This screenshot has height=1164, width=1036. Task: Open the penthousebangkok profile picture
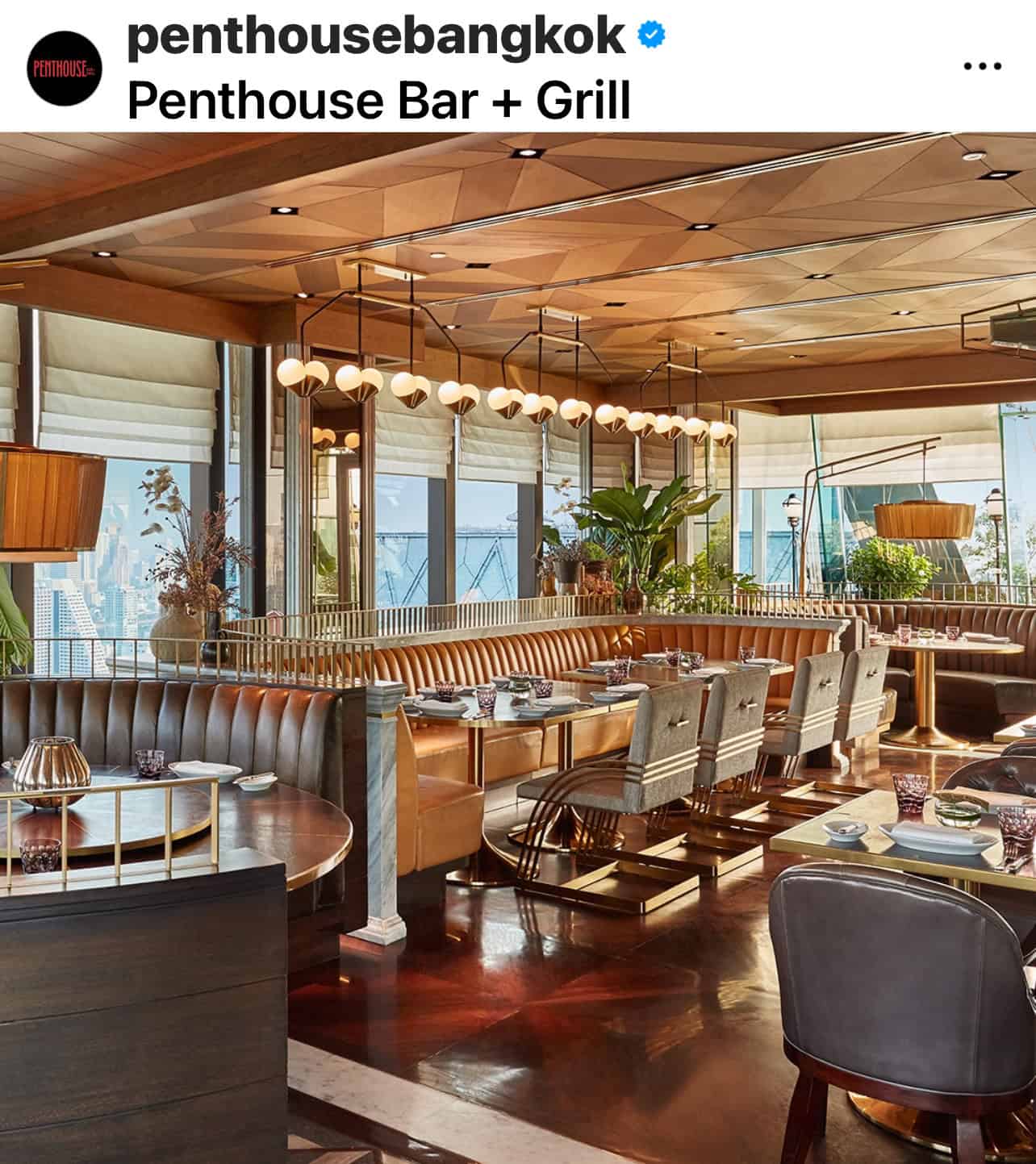point(66,66)
